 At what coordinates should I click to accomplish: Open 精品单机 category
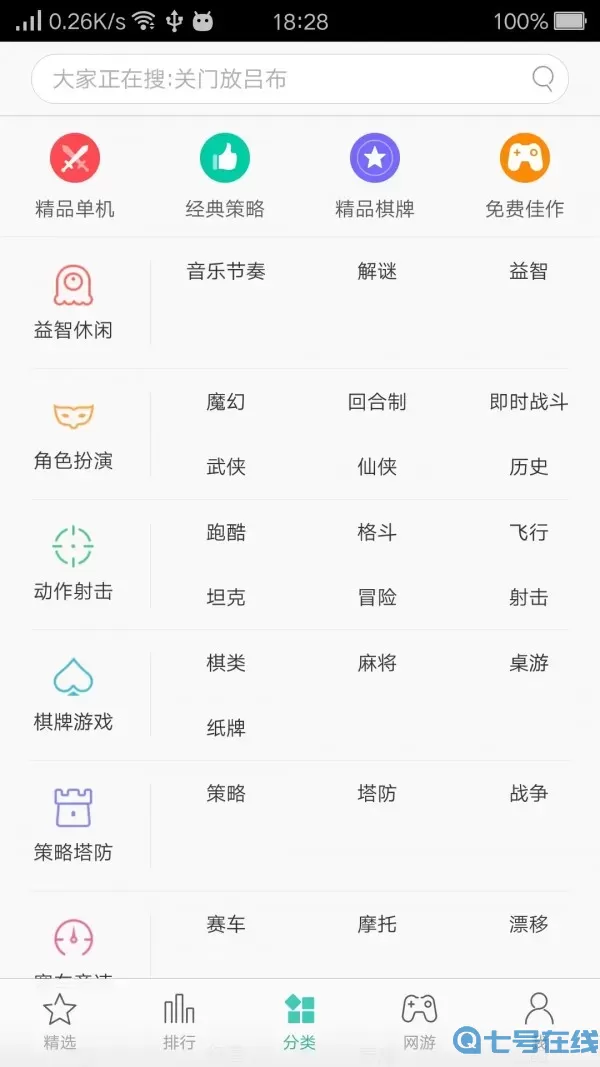[75, 177]
